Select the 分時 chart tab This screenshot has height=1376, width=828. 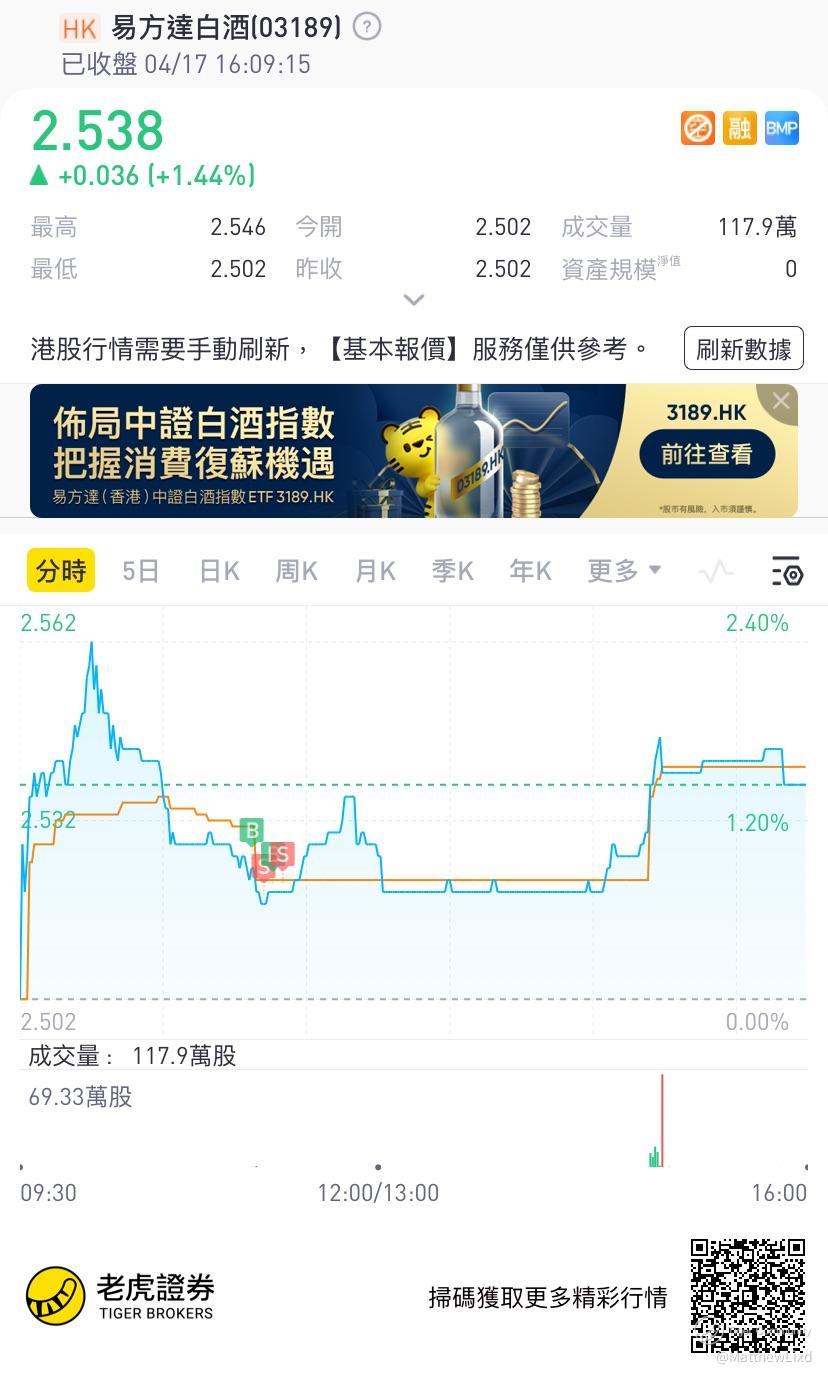click(61, 571)
